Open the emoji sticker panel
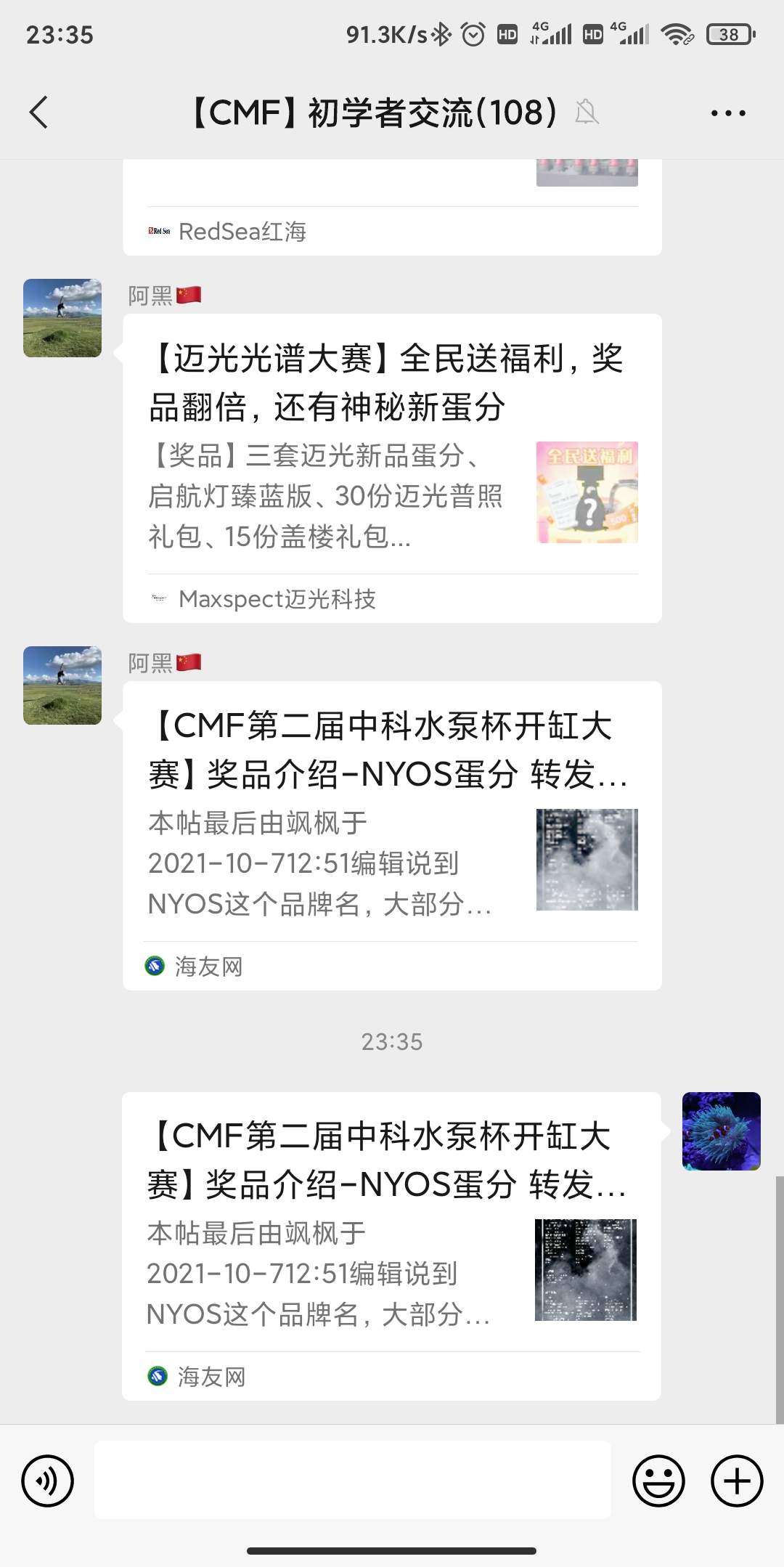This screenshot has height=1567, width=784. [658, 1481]
